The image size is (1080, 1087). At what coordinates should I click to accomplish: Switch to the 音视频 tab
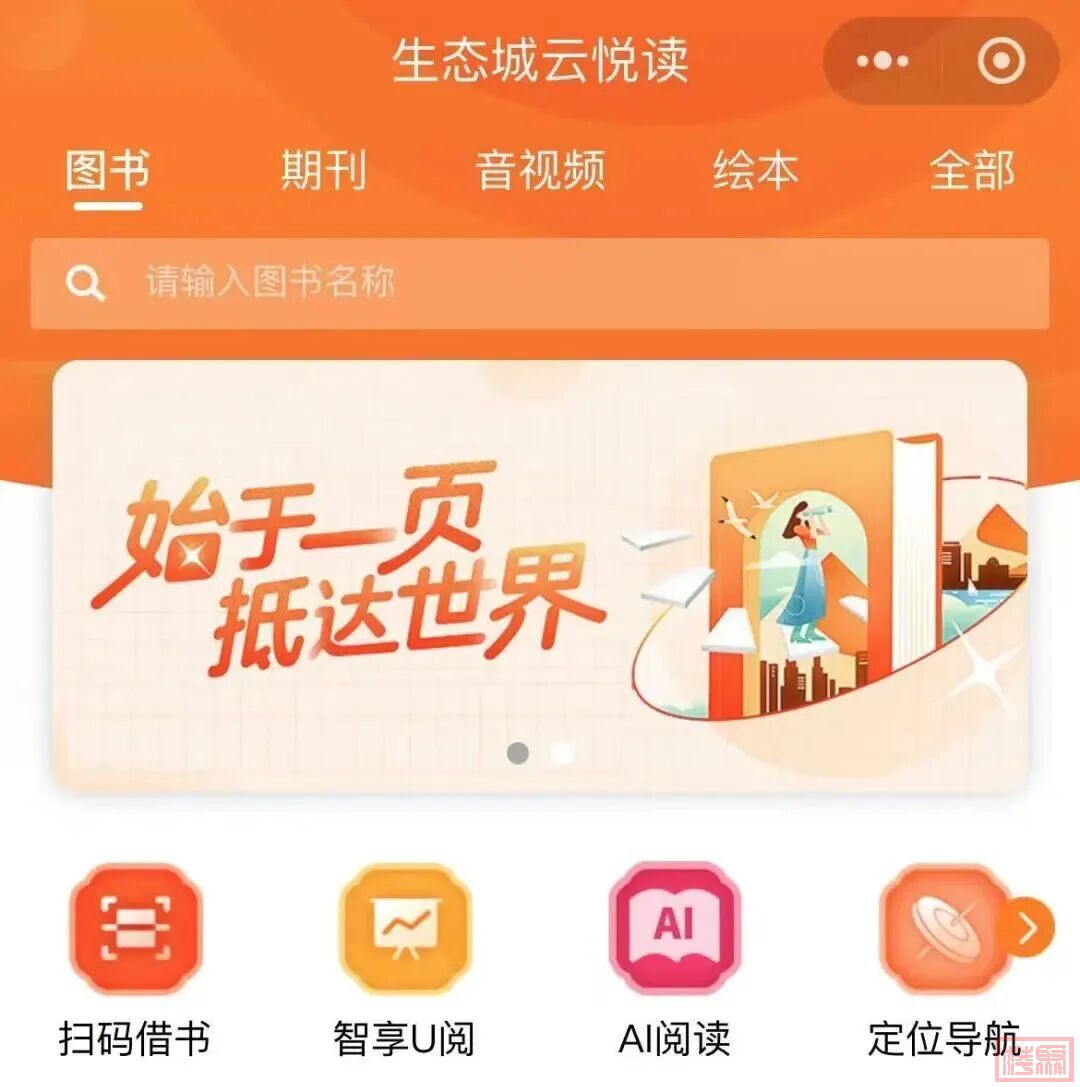(540, 171)
